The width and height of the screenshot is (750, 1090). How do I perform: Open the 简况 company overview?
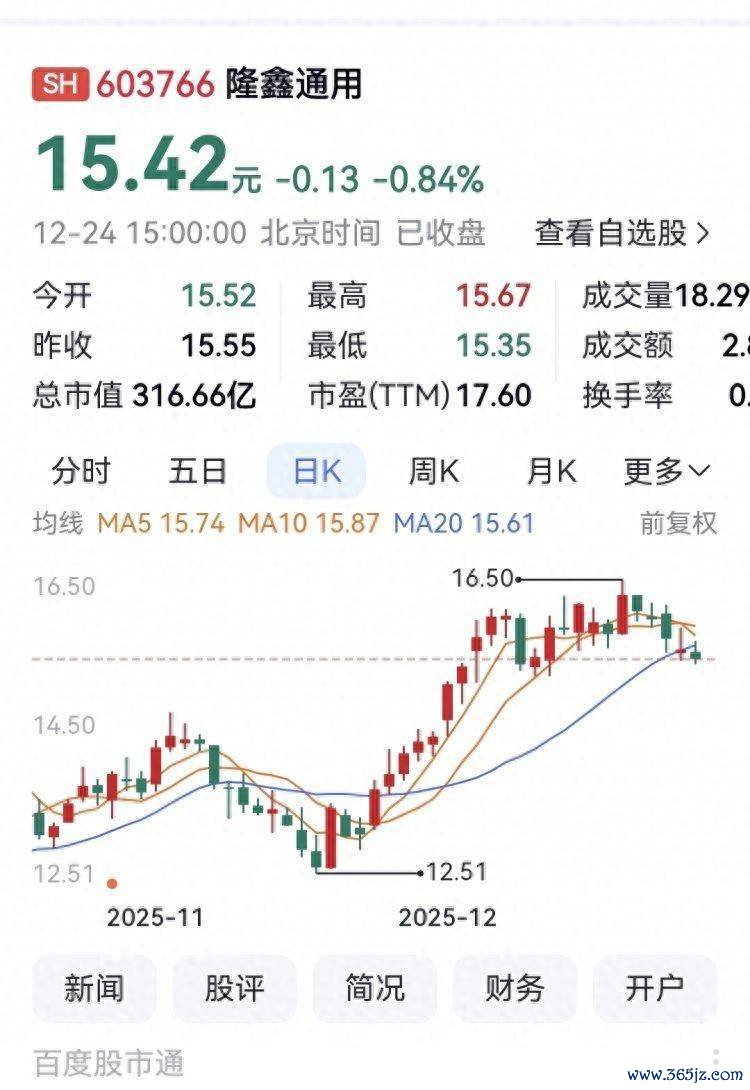tap(375, 988)
